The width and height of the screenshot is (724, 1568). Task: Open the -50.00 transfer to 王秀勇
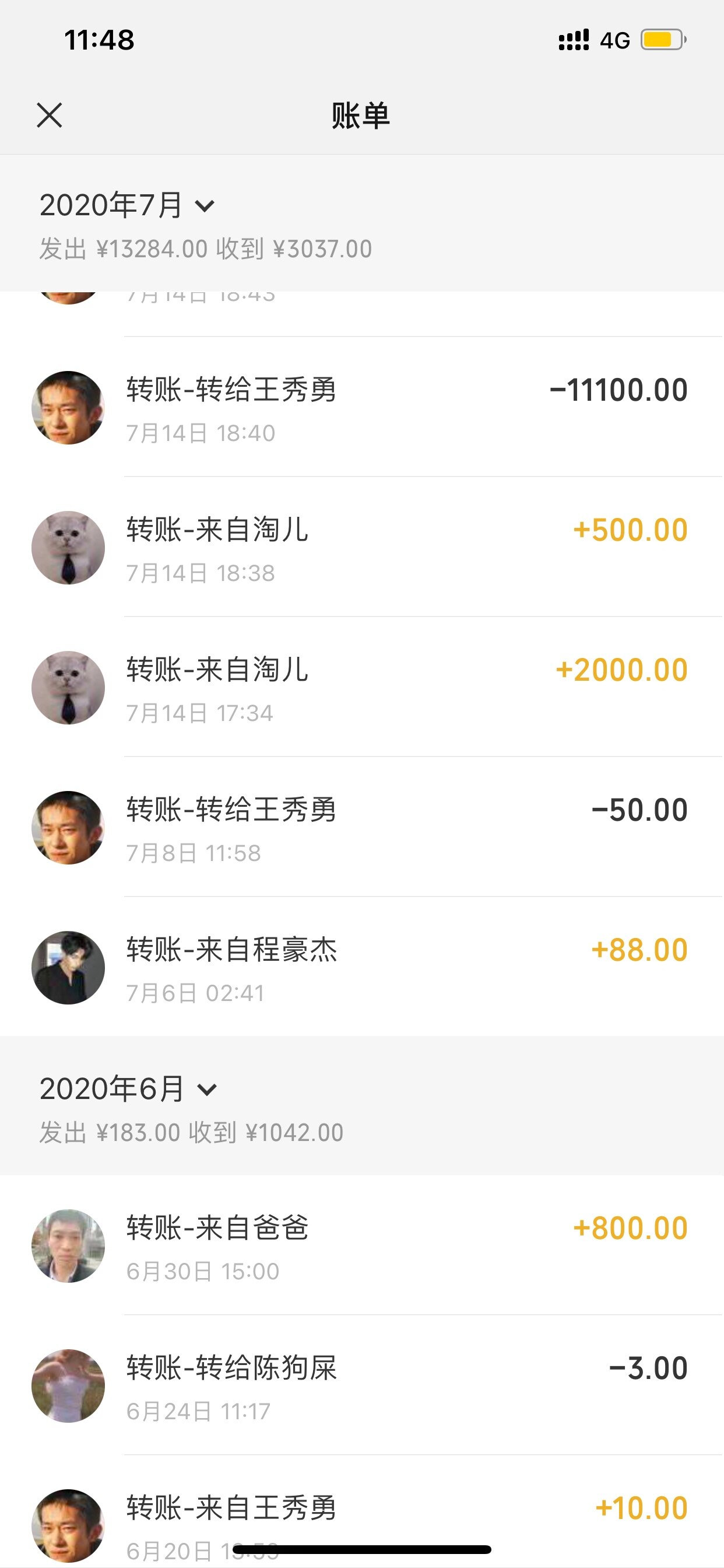(x=361, y=828)
